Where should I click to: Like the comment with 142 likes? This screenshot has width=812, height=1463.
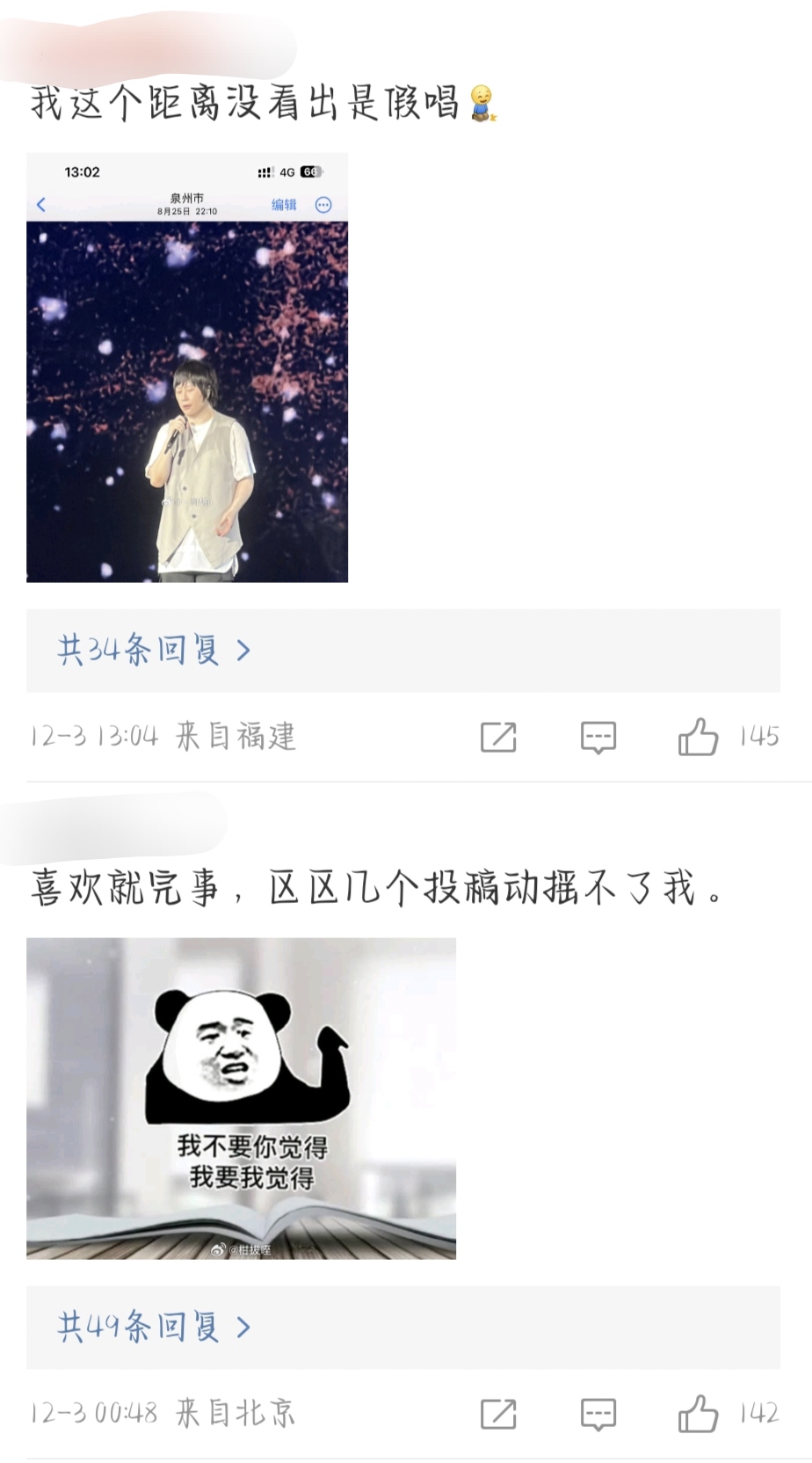(699, 1414)
